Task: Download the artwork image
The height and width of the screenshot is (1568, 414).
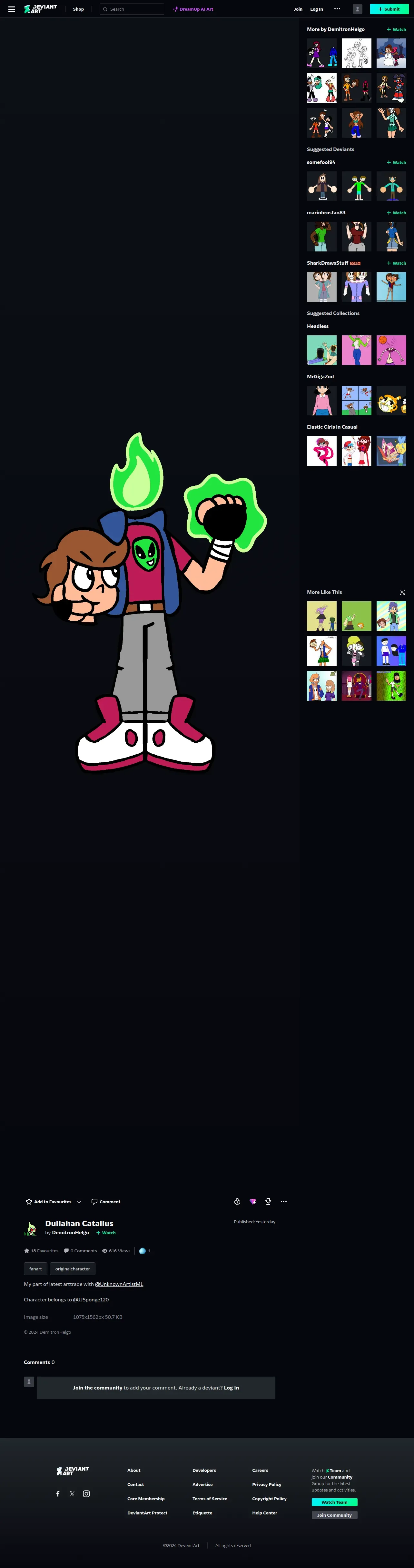Action: pyautogui.click(x=268, y=1202)
